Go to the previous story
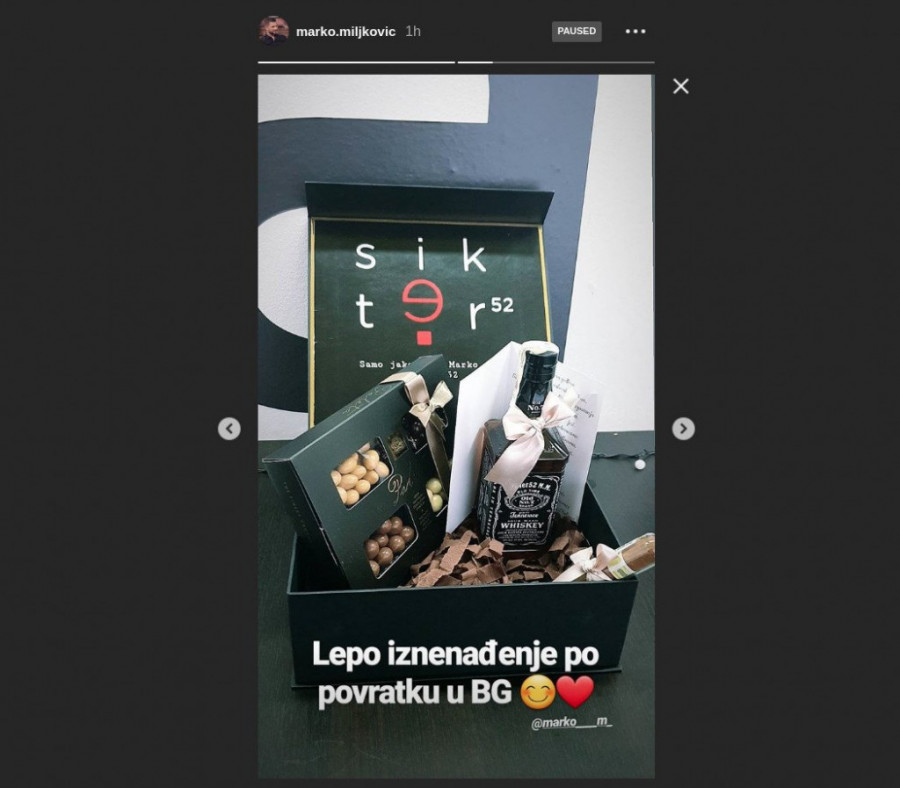Viewport: 900px width, 788px height. pyautogui.click(x=229, y=429)
